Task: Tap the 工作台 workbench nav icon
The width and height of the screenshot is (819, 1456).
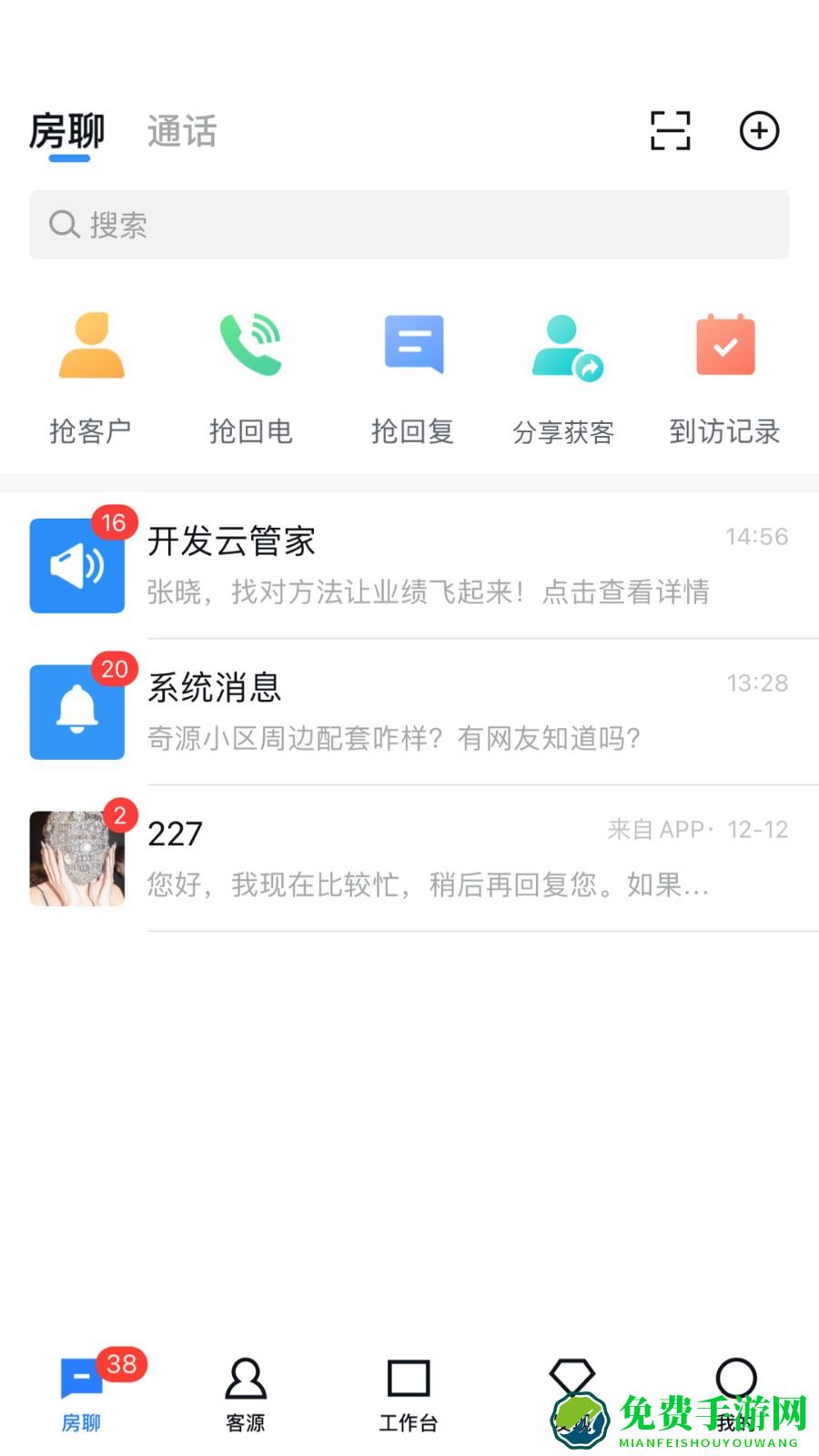Action: point(406,1380)
